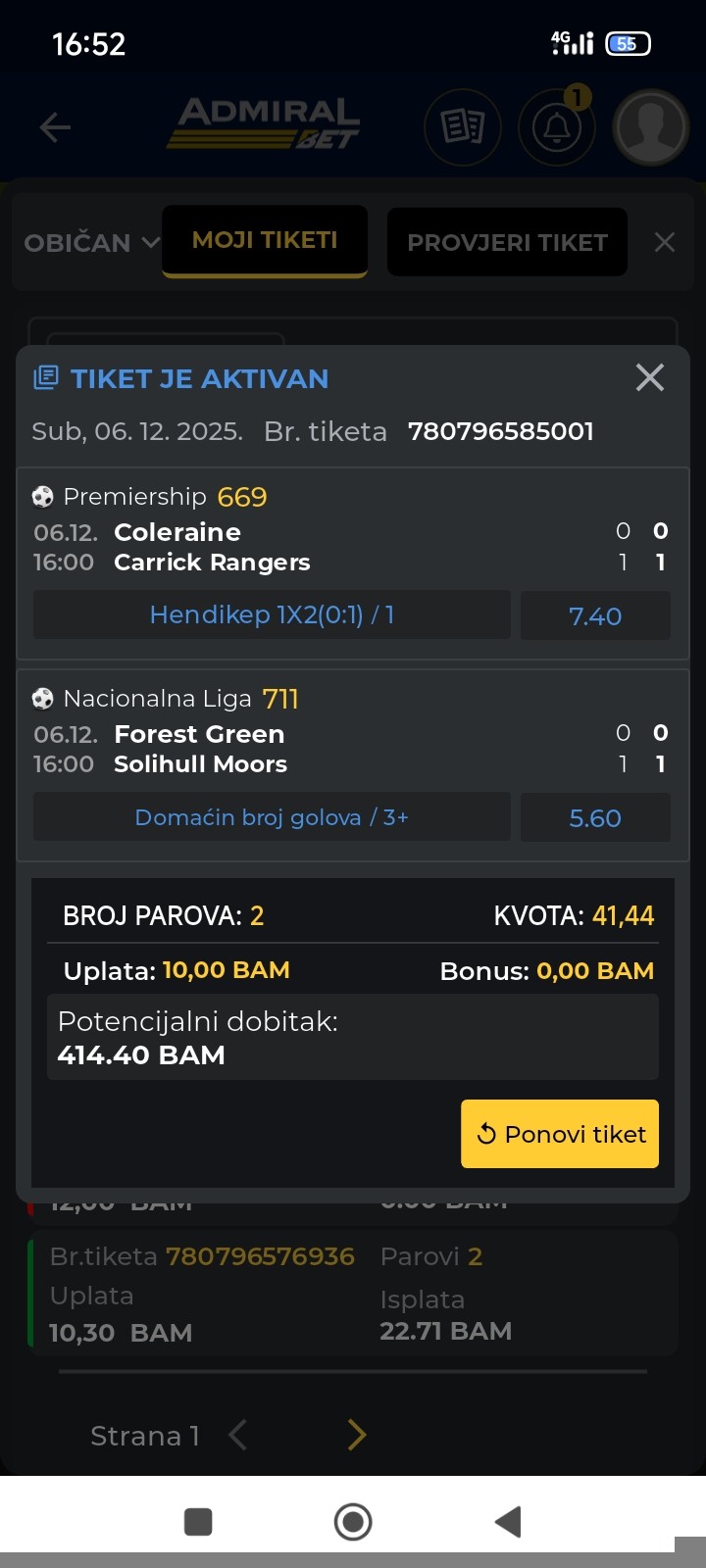Repeat ticket with Ponovi tiket button
This screenshot has height=1568, width=706.
[560, 1134]
